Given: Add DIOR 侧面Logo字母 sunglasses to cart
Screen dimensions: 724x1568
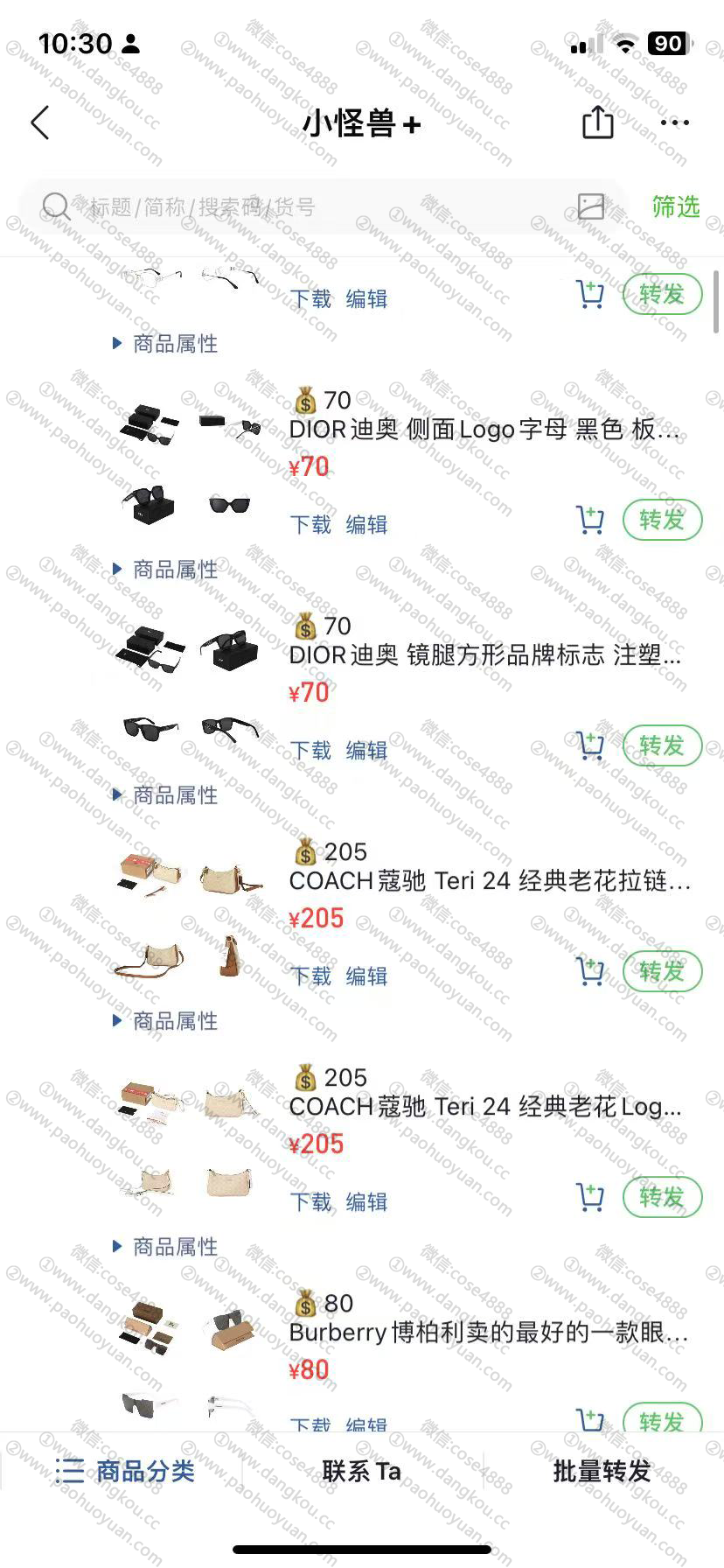Looking at the screenshot, I should click(x=591, y=520).
